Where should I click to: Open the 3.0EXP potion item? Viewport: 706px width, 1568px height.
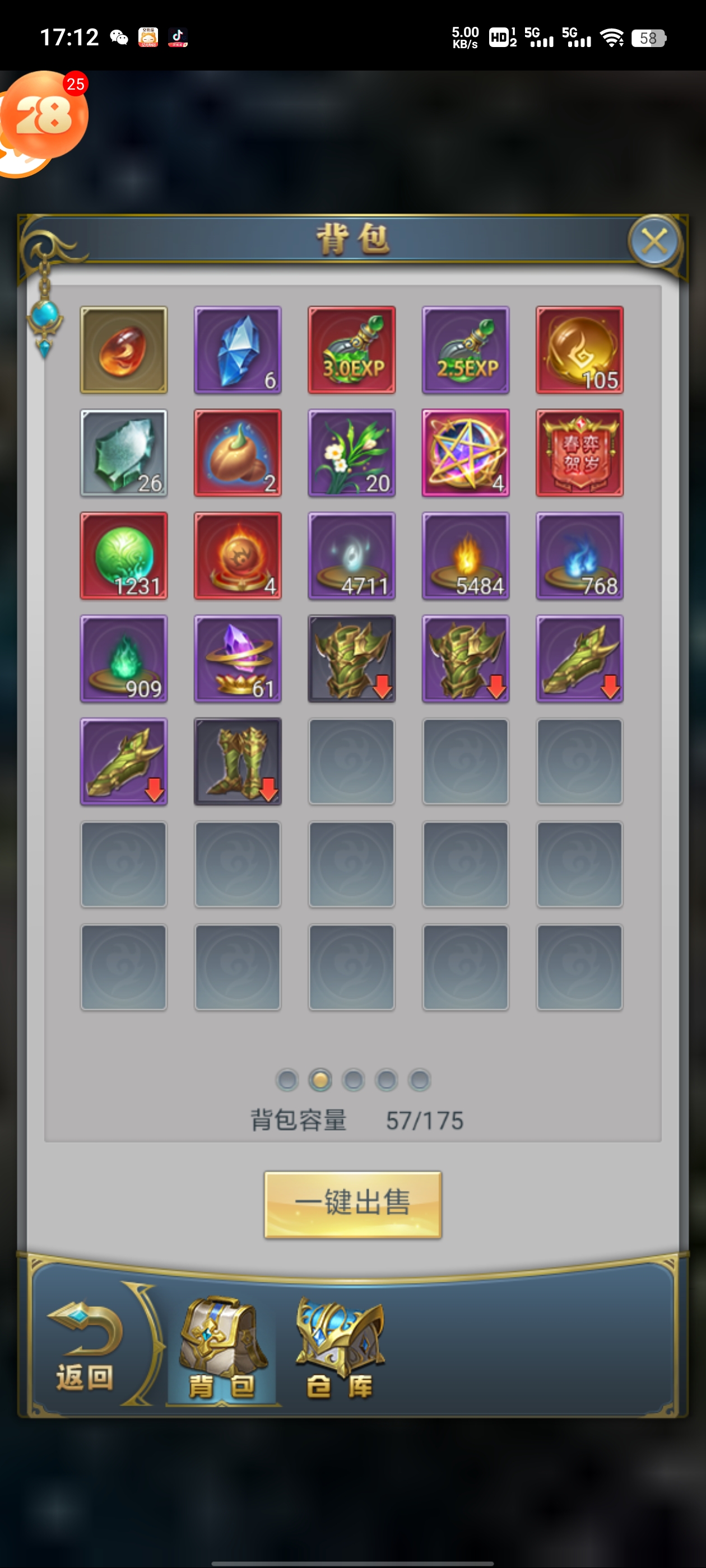point(351,350)
